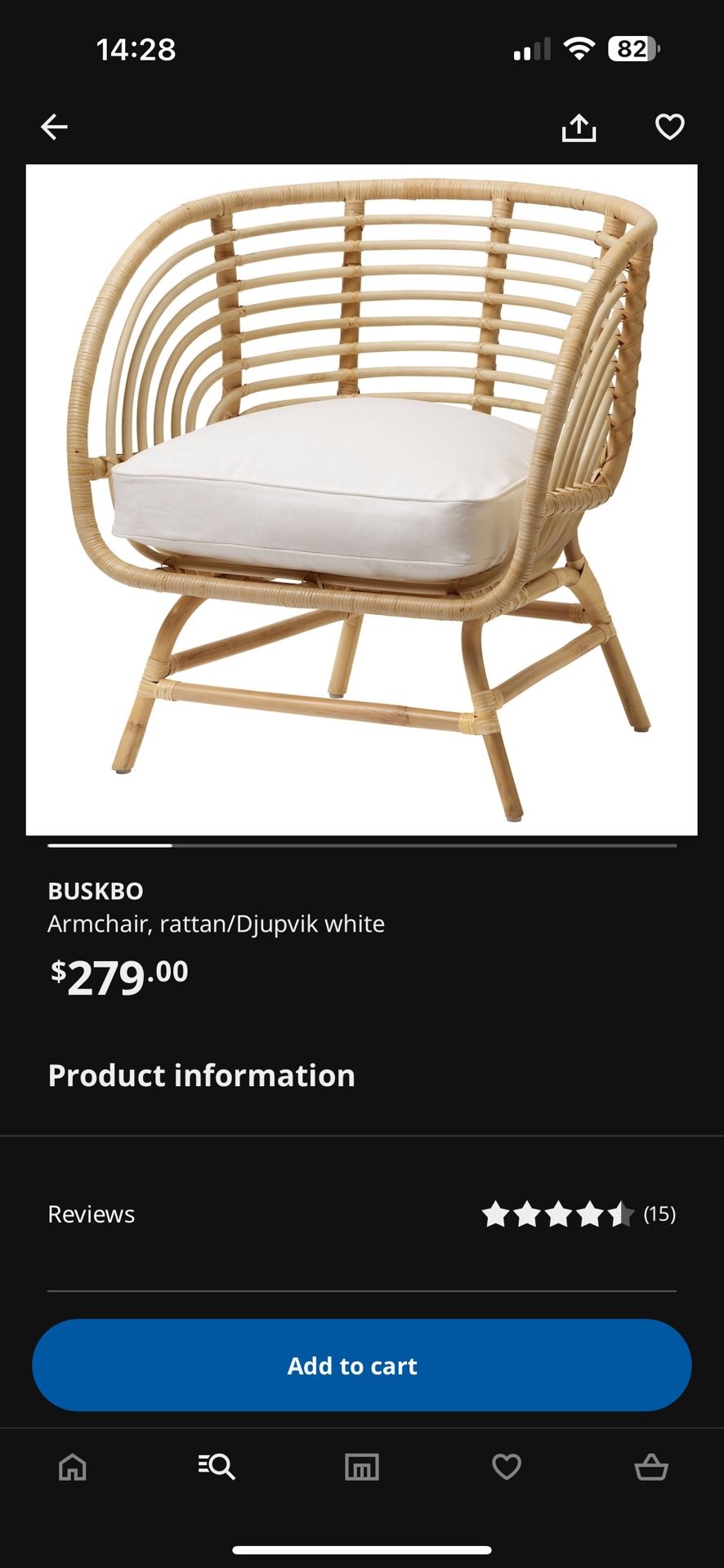Viewport: 724px width, 1568px height.
Task: Open the Favorites heart in bottom navigation
Action: pyautogui.click(x=507, y=1466)
